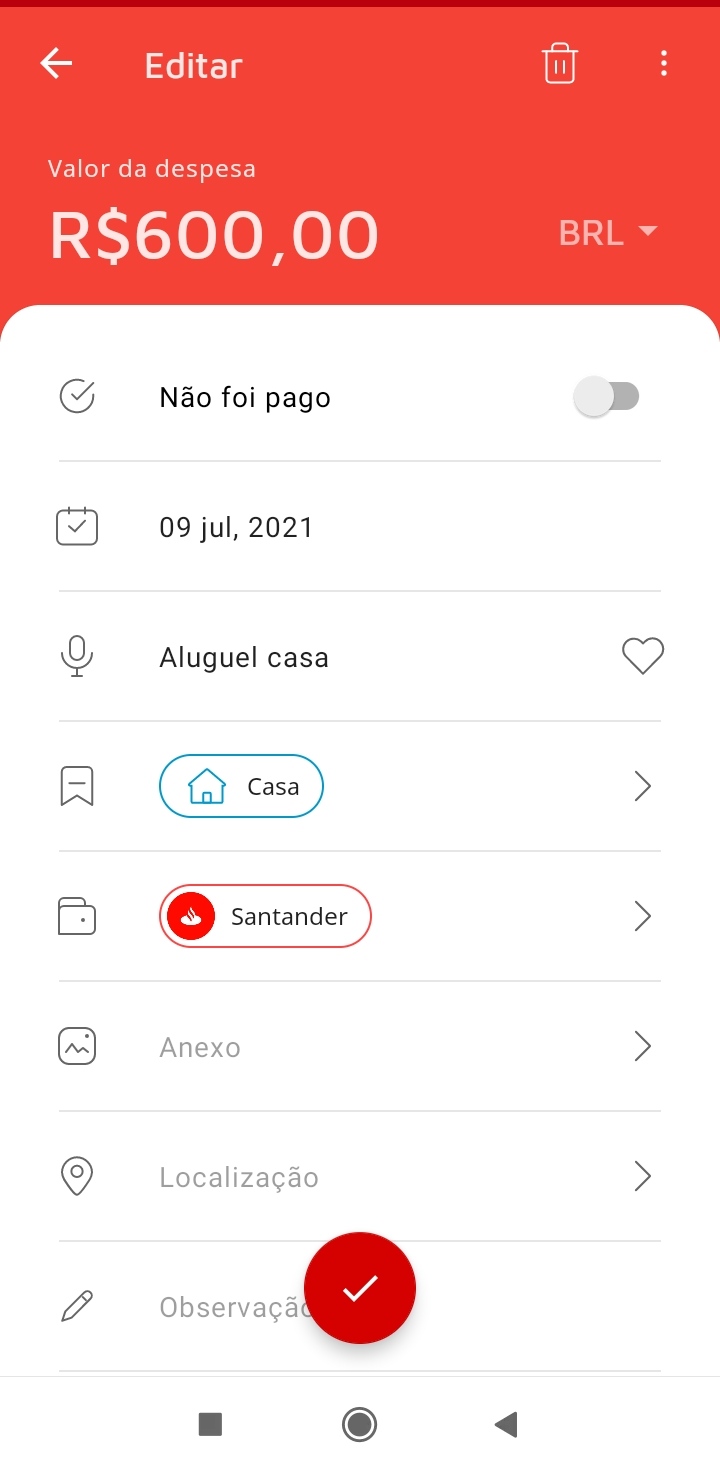This screenshot has height=1472, width=720.
Task: Change the date 09 jul, 2021
Action: click(236, 527)
